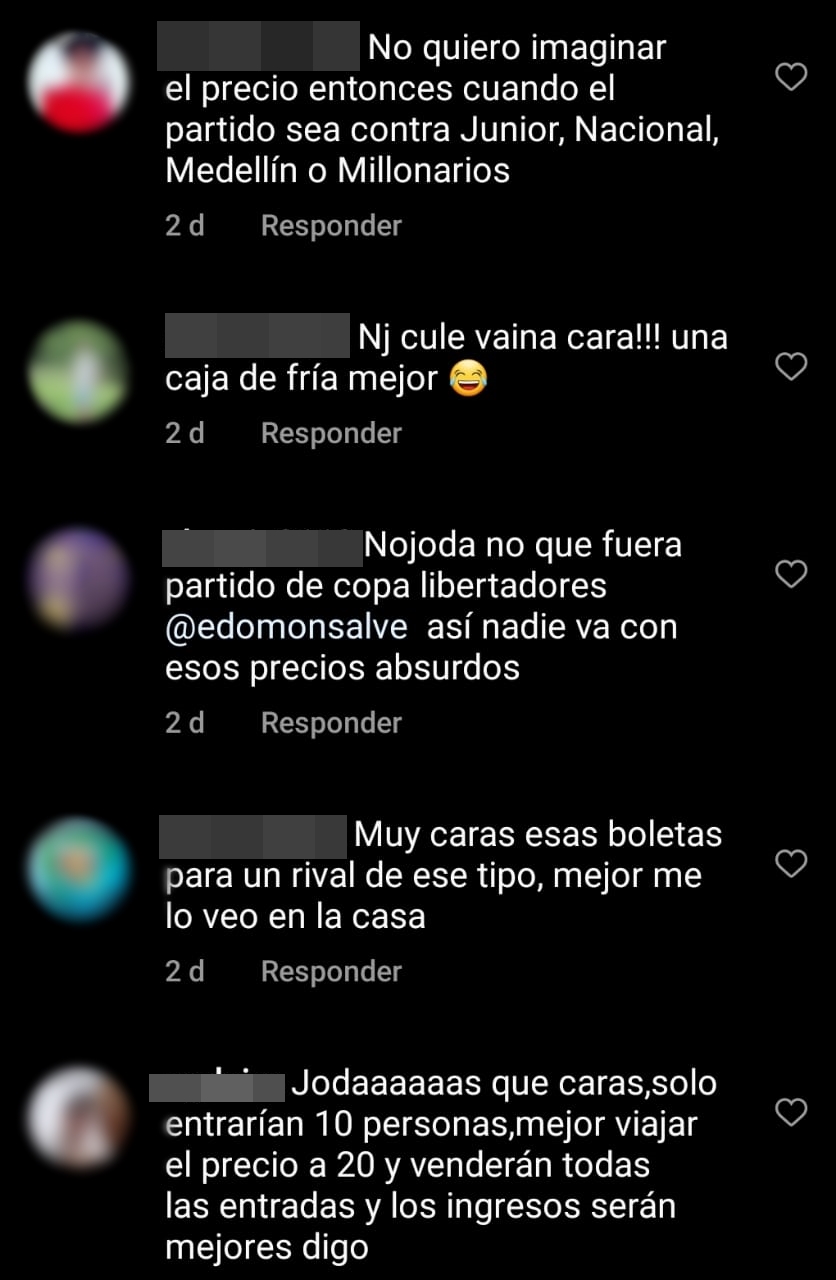
Task: Reply to the comment mentioning Millonarios
Action: 330,226
